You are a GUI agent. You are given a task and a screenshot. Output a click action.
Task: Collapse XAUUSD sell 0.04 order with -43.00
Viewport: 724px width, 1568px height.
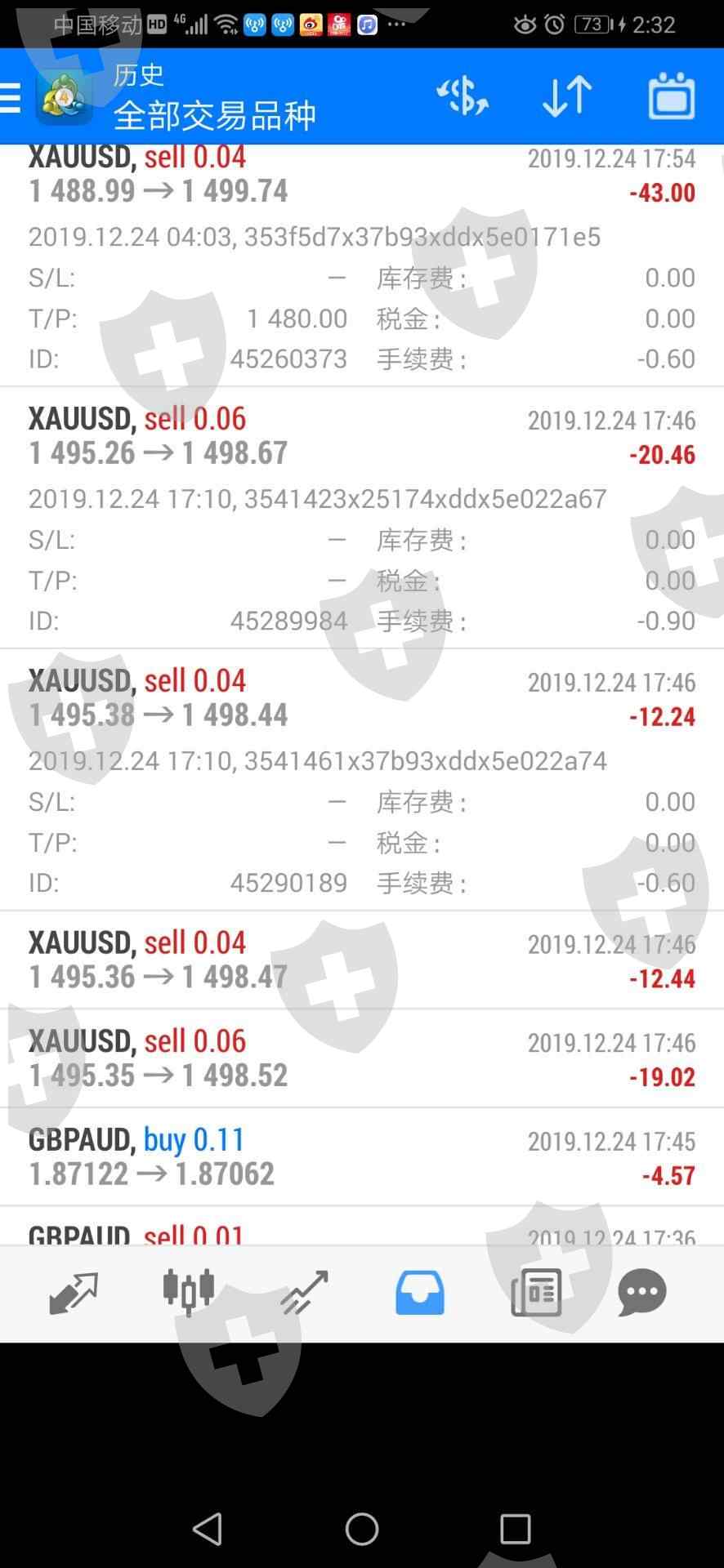click(361, 176)
